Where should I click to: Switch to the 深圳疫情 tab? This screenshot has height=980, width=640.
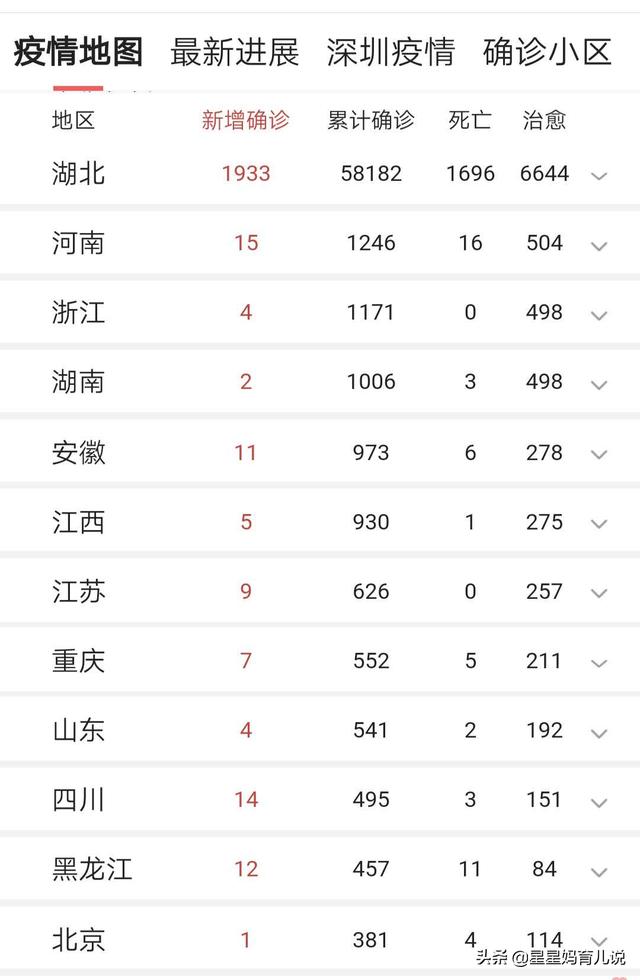pos(391,51)
